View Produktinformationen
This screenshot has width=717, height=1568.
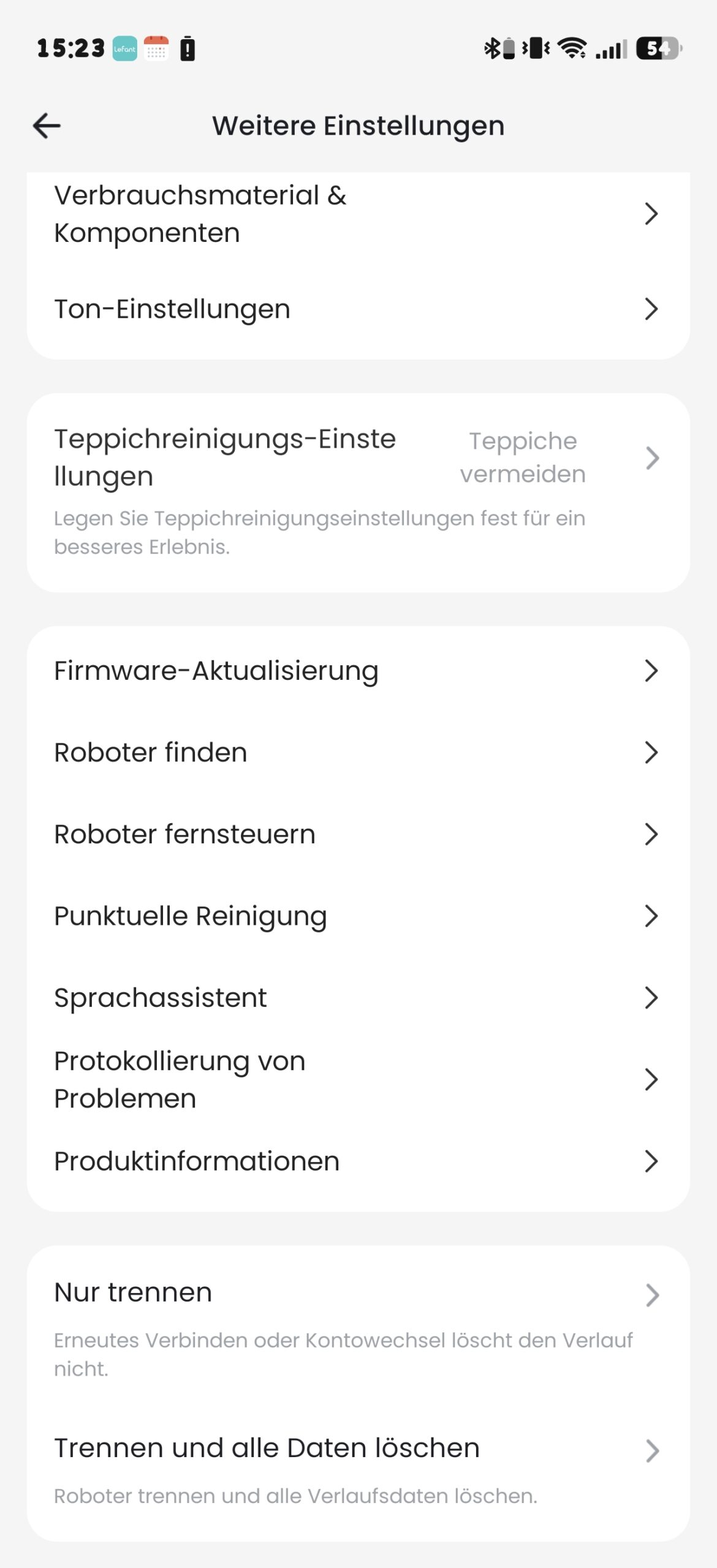358,1161
